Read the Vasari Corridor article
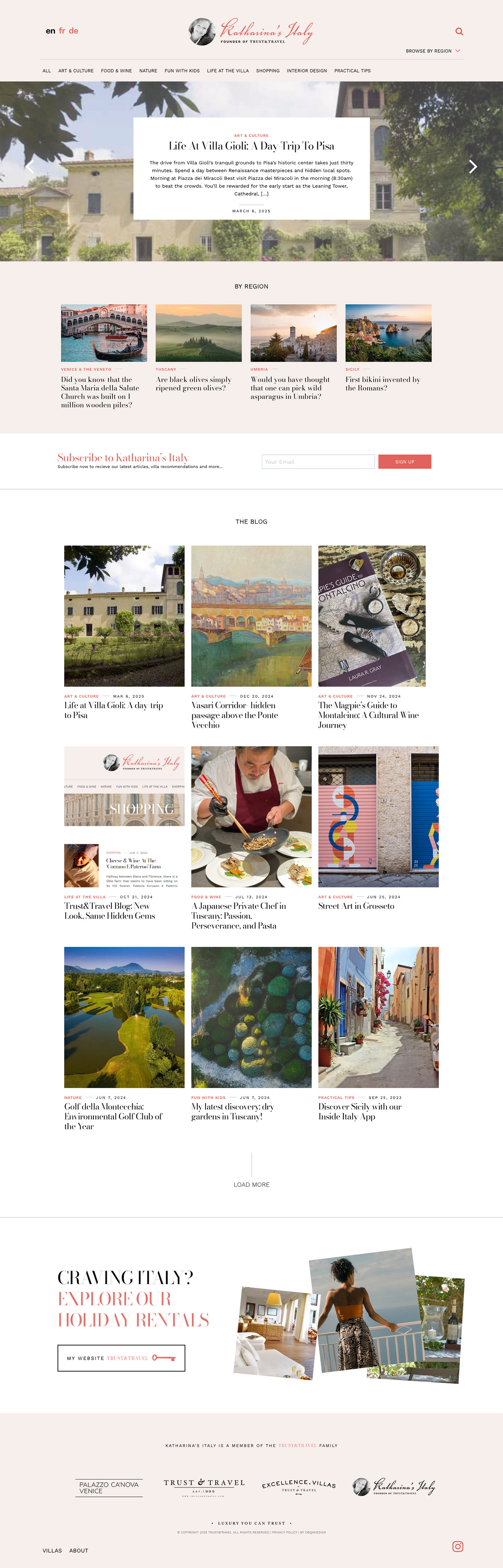 click(235, 715)
